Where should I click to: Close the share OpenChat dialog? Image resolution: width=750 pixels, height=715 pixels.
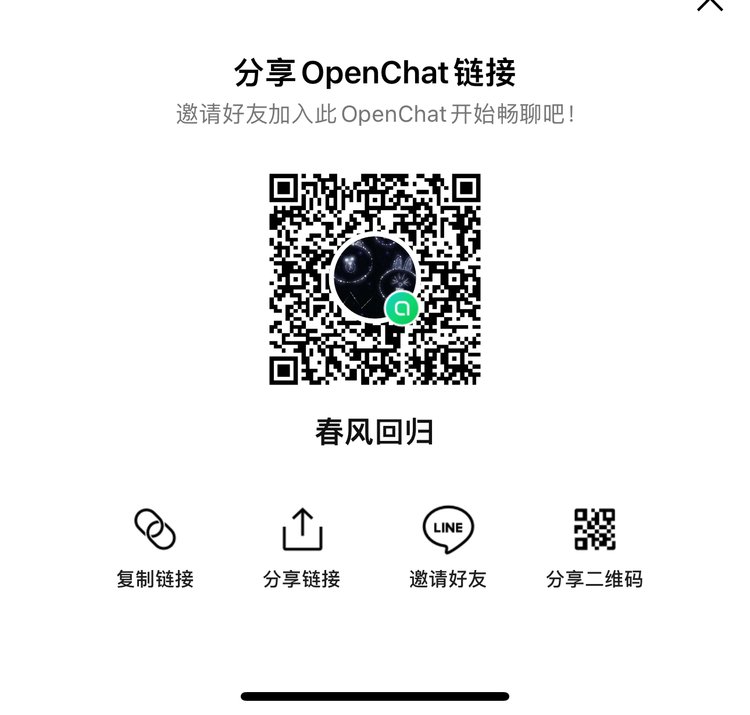(709, 4)
